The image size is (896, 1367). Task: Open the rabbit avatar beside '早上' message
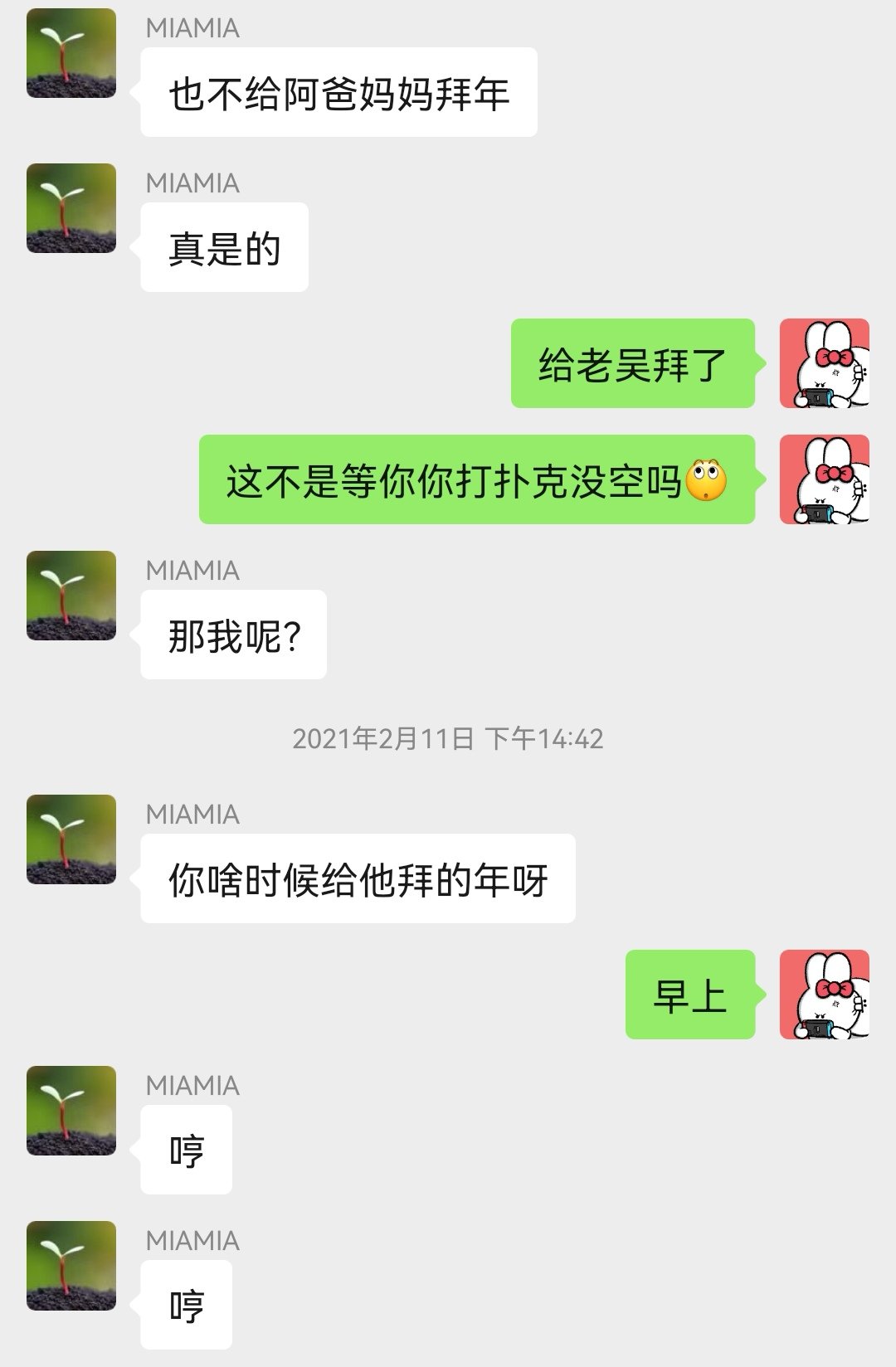point(824,995)
